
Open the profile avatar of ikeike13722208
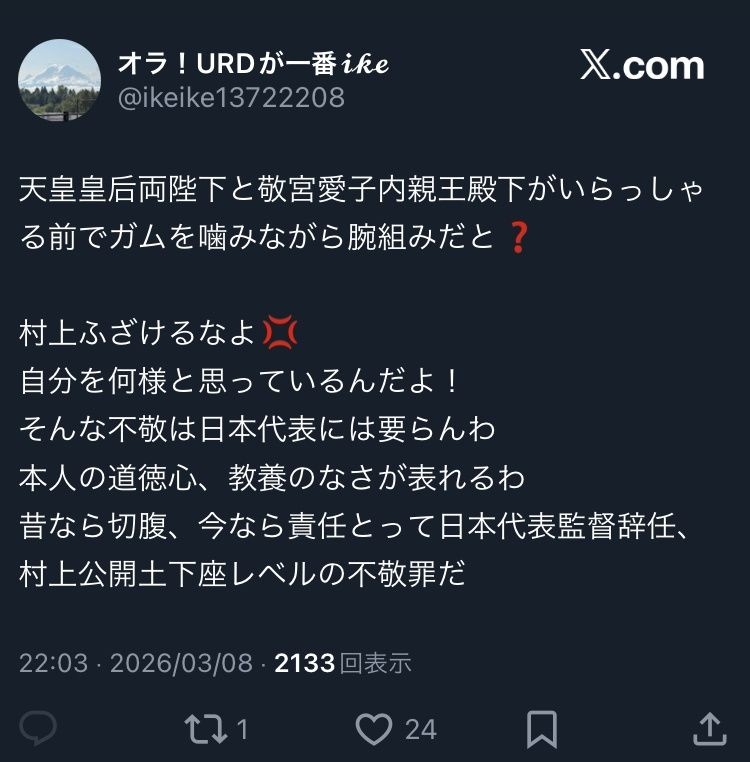60,81
